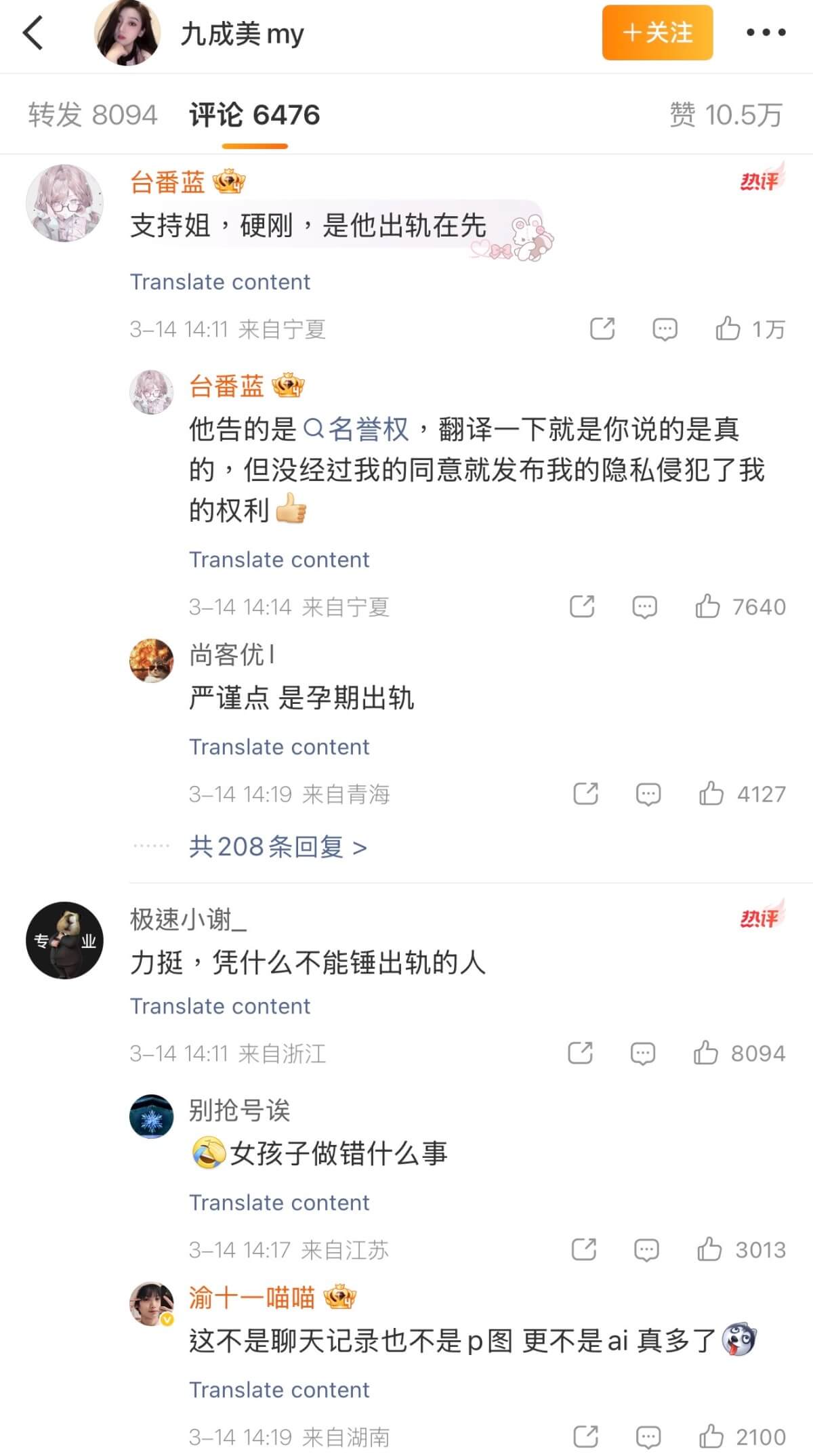Share 台番蓝's comment 支持姐，硬刚
This screenshot has height=1456, width=813.
(602, 329)
